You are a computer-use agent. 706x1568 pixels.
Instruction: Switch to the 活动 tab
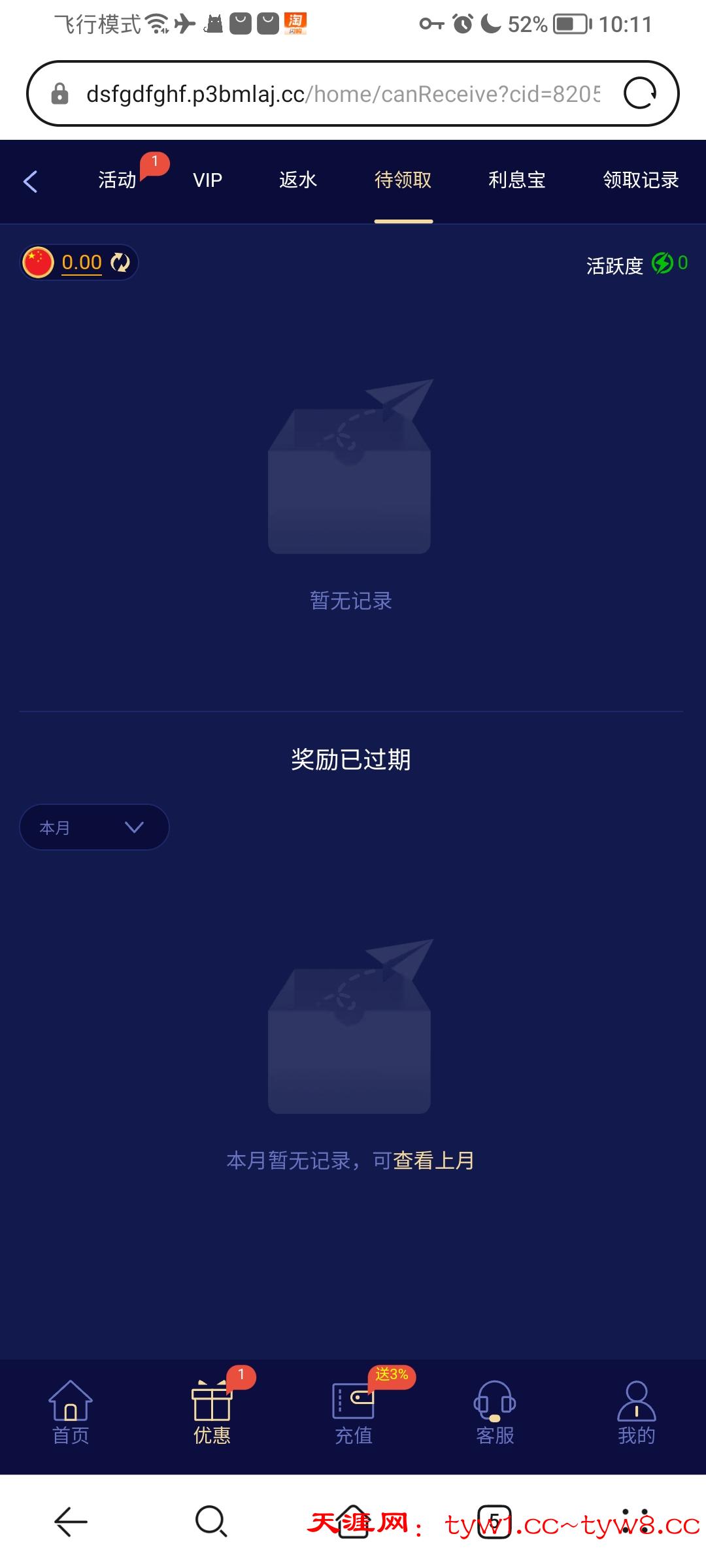(118, 180)
